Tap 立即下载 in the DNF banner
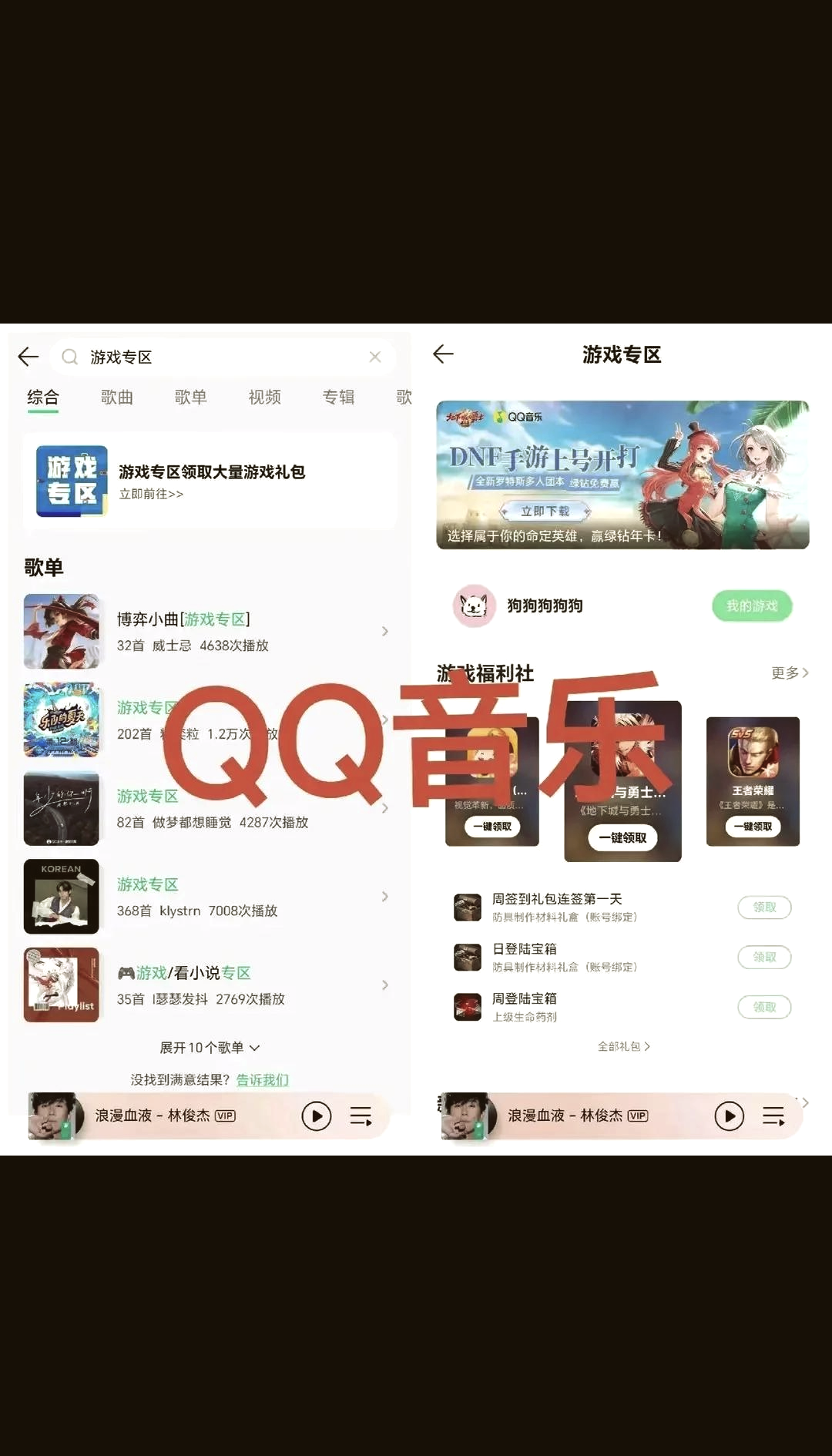Image resolution: width=832 pixels, height=1456 pixels. 545,510
